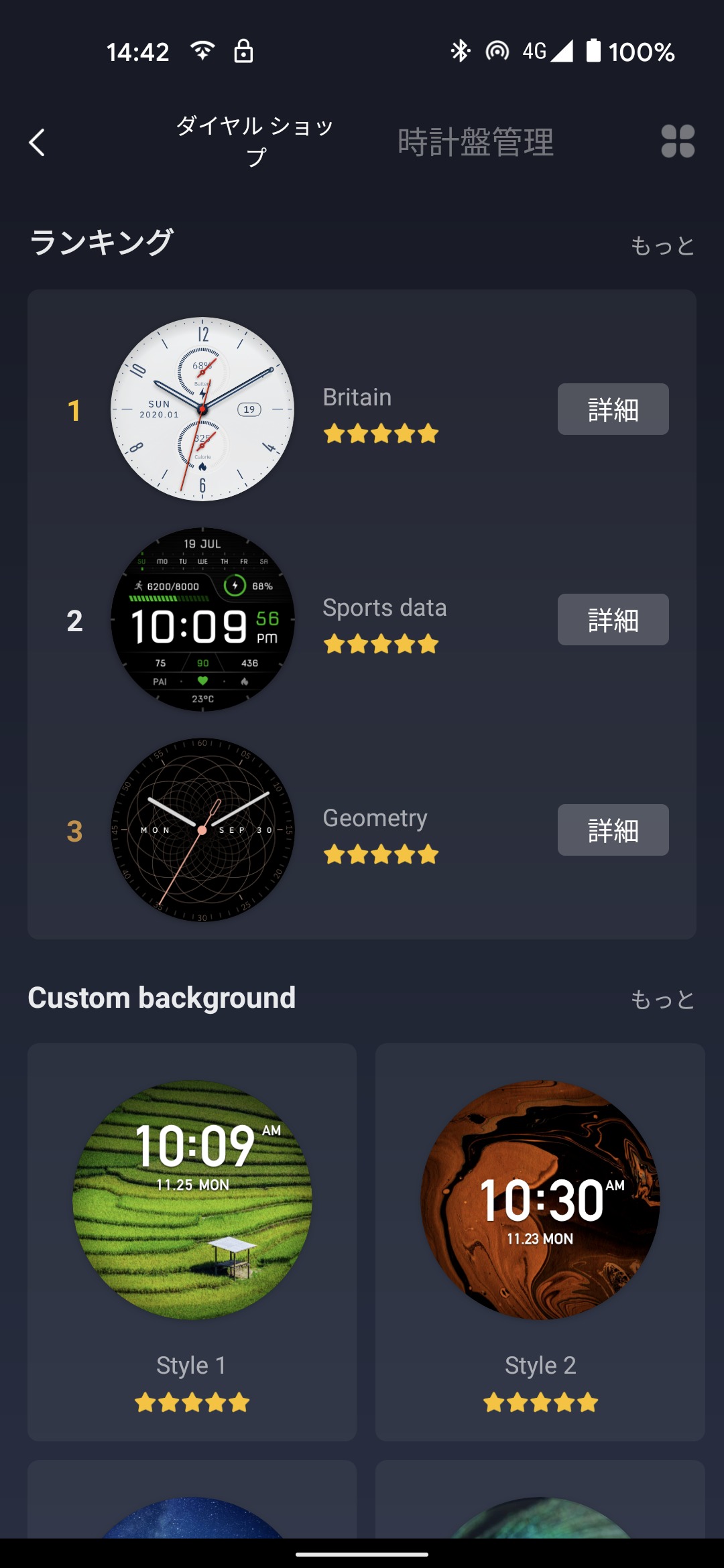Tap the star rating under Britain

[x=381, y=433]
